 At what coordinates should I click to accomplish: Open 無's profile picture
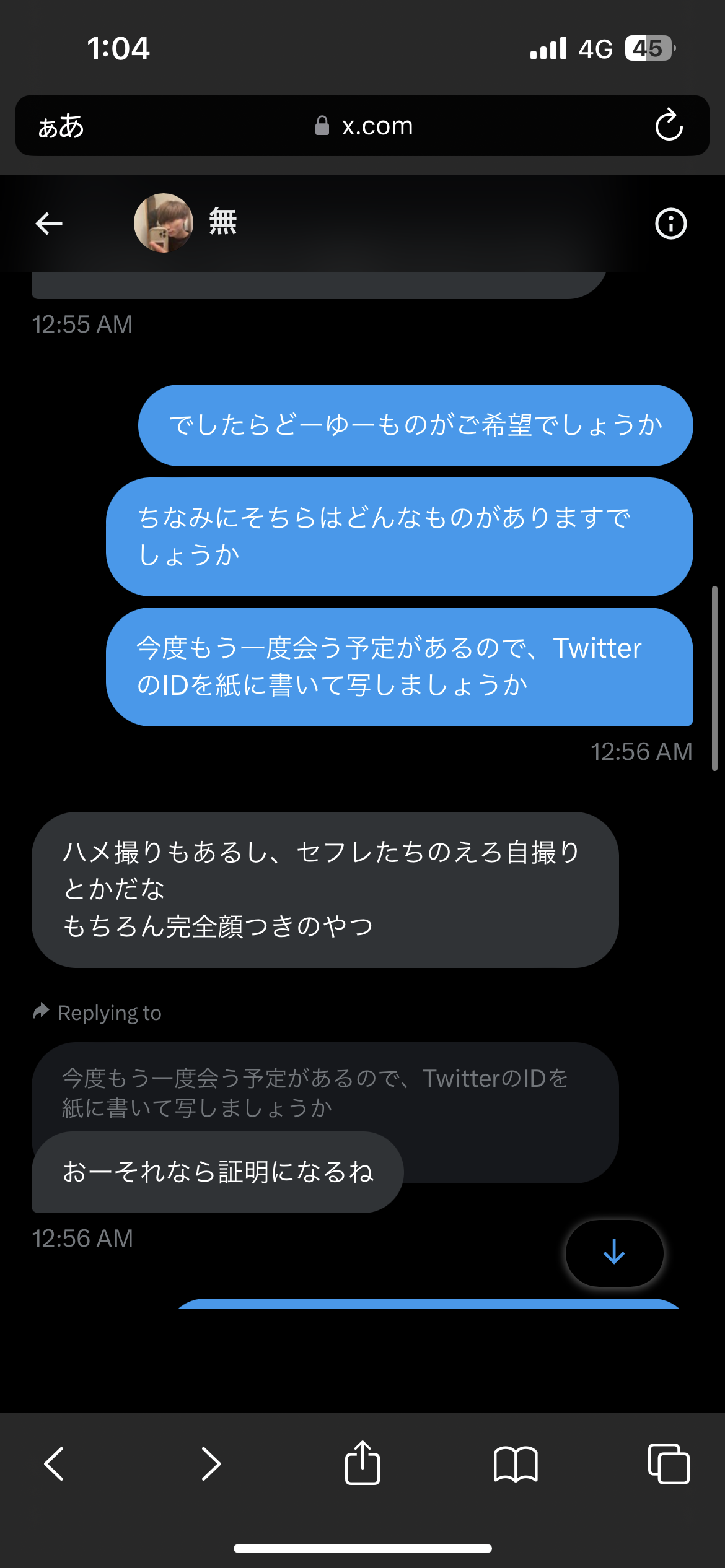click(165, 224)
